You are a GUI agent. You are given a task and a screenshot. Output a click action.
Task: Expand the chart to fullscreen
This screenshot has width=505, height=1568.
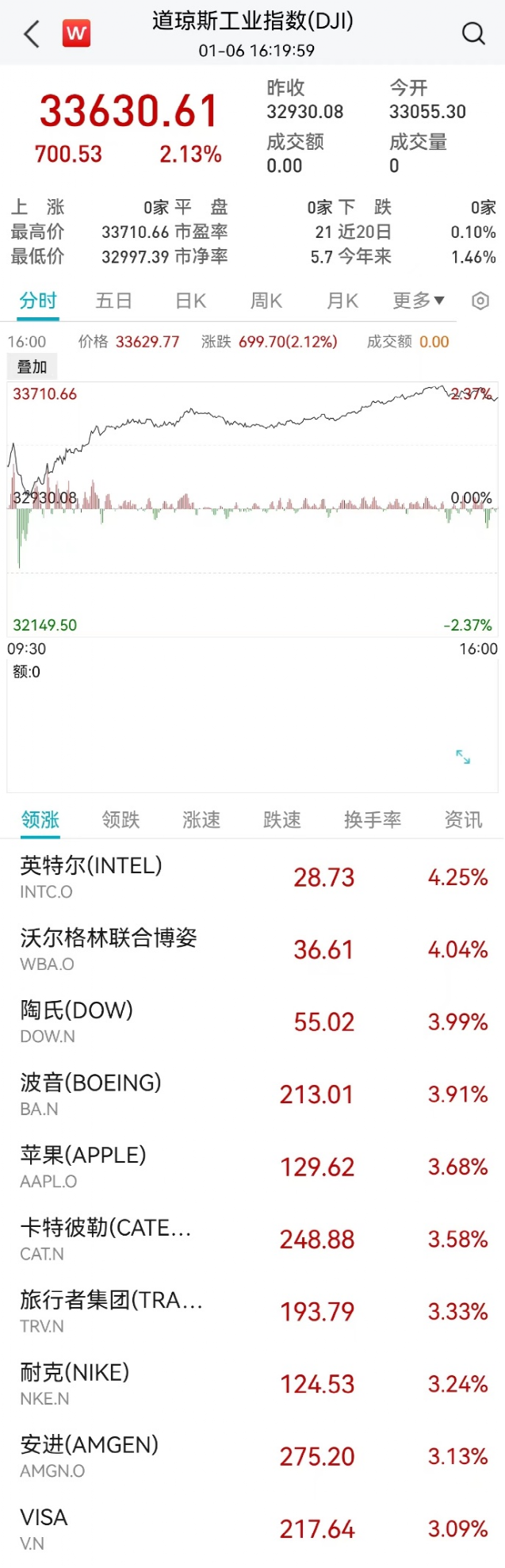pos(463,757)
